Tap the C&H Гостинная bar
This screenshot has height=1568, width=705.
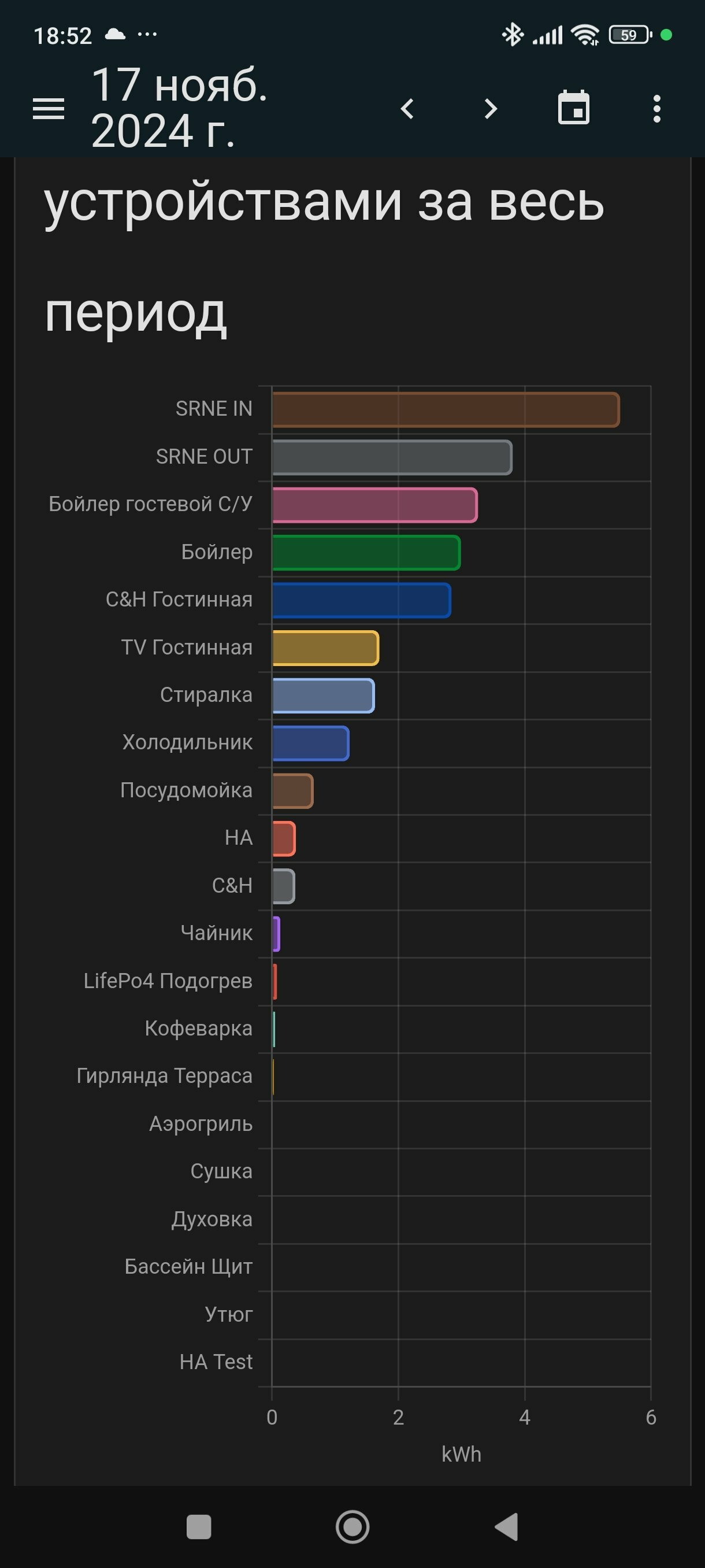tap(361, 600)
